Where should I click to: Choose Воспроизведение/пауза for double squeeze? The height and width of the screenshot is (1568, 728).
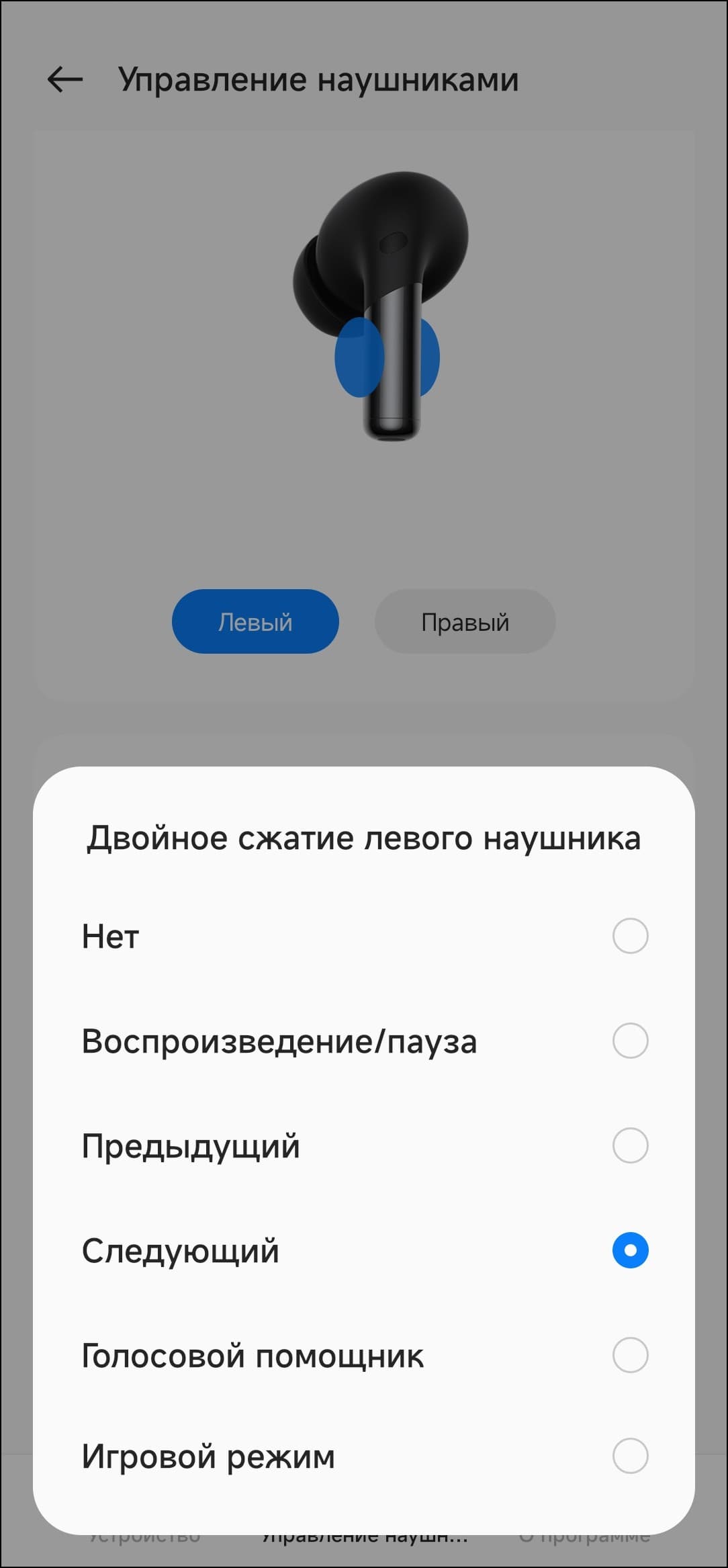629,1041
